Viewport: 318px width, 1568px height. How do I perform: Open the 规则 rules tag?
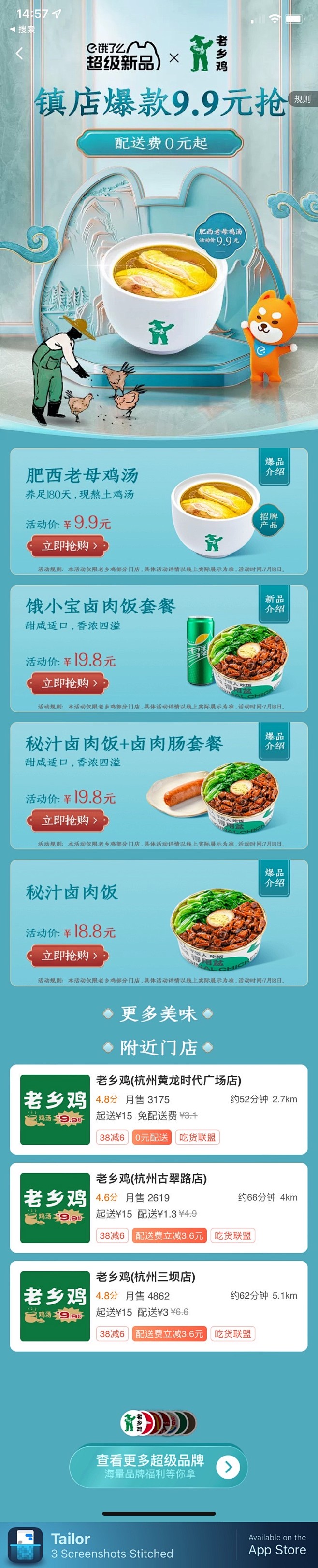pos(302,98)
